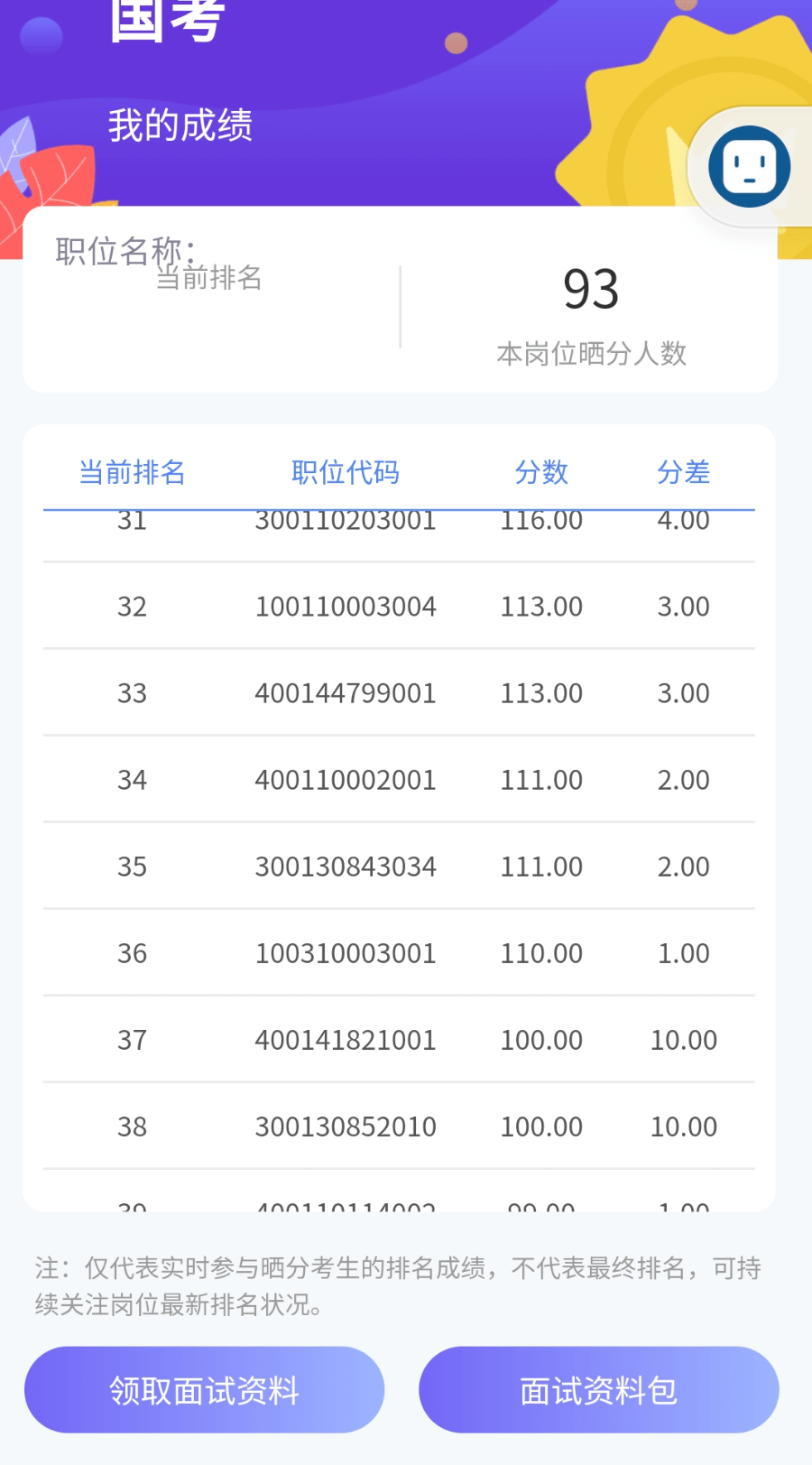Tap the 领取面试资料 button
This screenshot has height=1465, width=812.
[x=204, y=1390]
